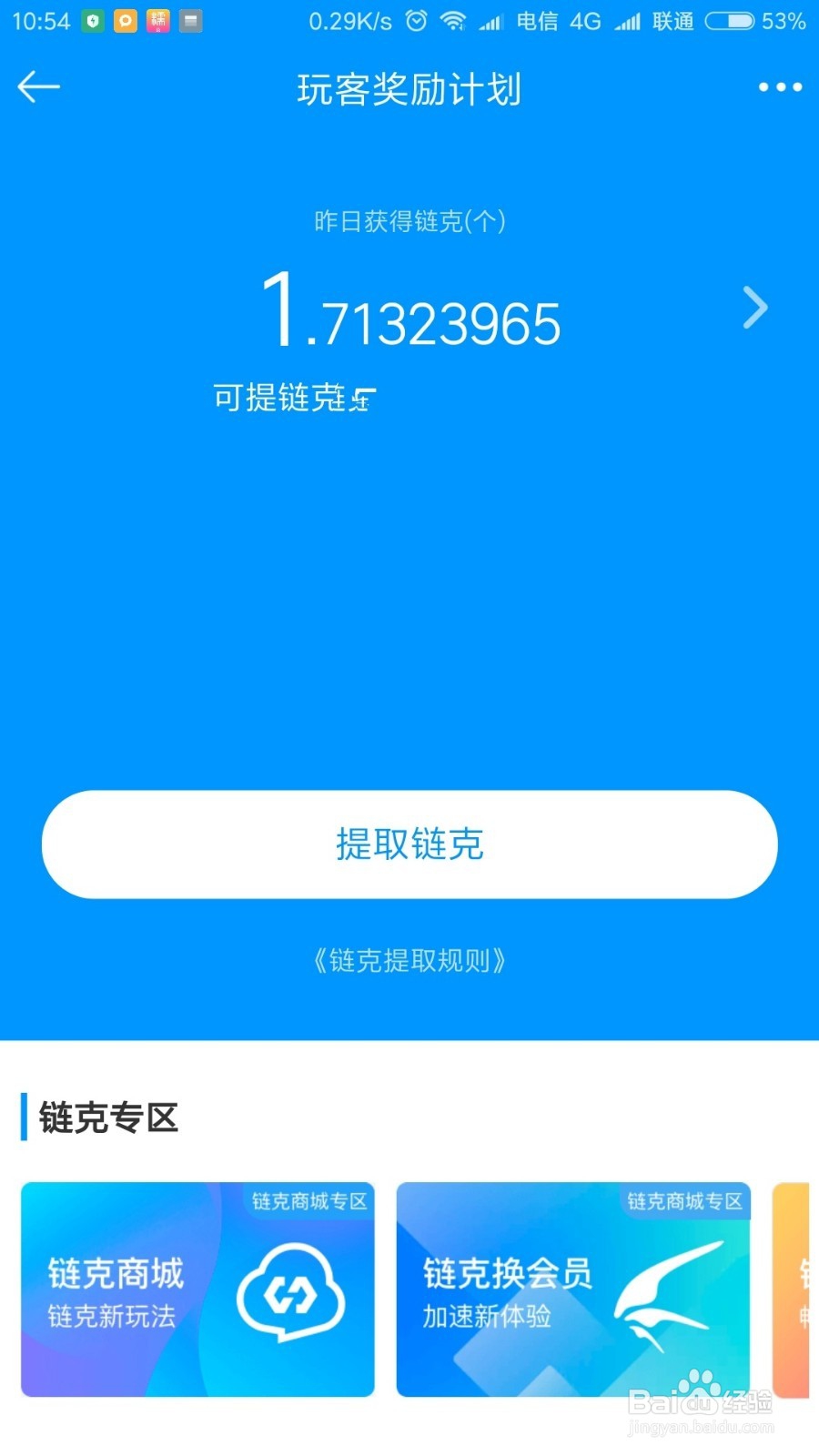Tap the green security notification icon

coord(91,20)
